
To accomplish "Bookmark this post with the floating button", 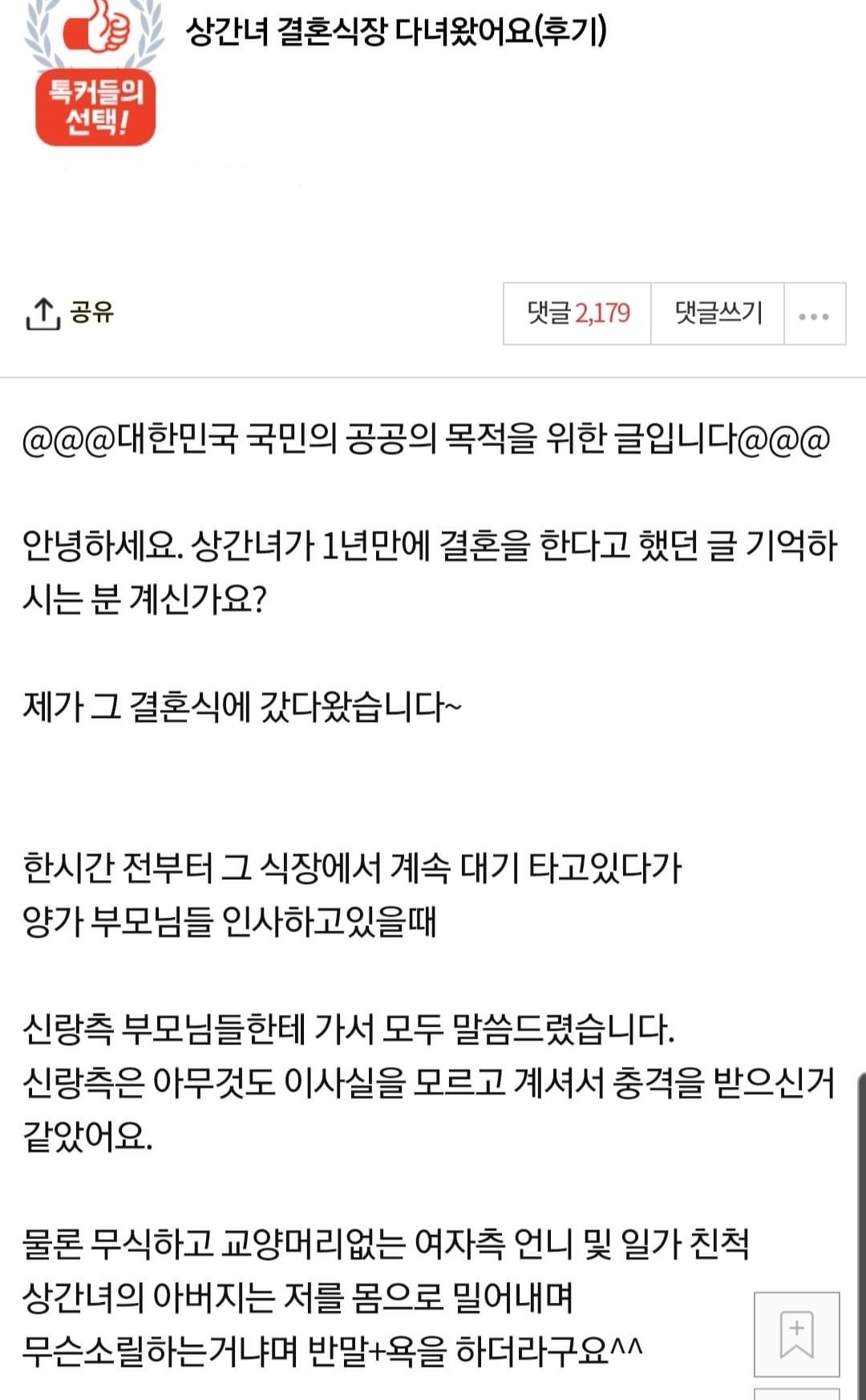I will pyautogui.click(x=796, y=1333).
